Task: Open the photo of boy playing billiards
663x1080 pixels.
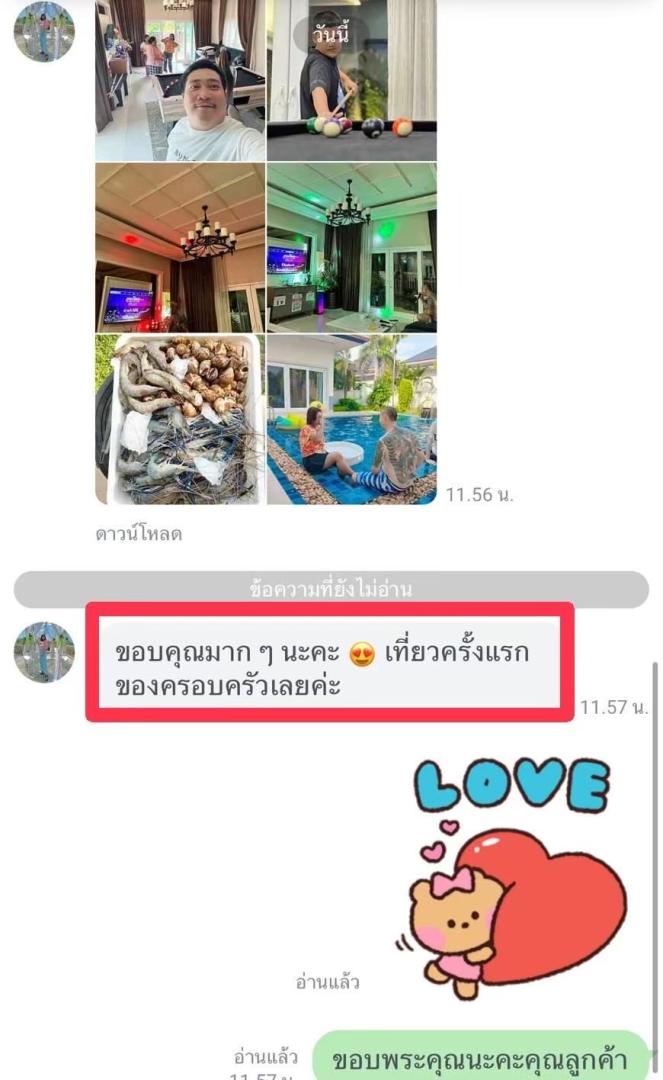Action: [x=352, y=80]
